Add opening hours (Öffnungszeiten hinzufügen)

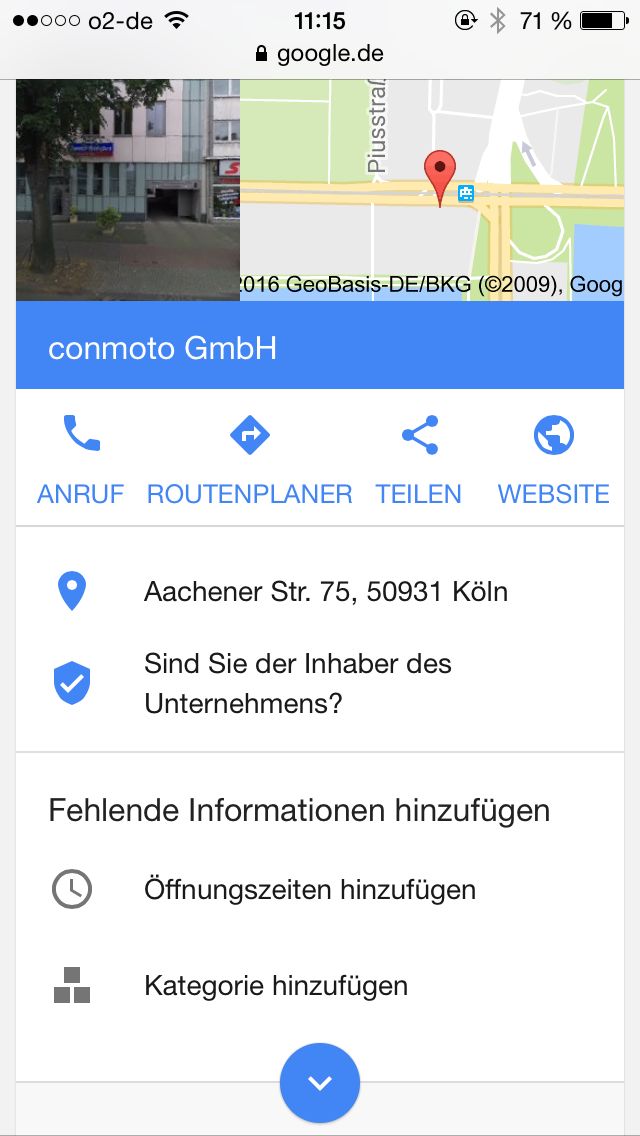[x=309, y=889]
